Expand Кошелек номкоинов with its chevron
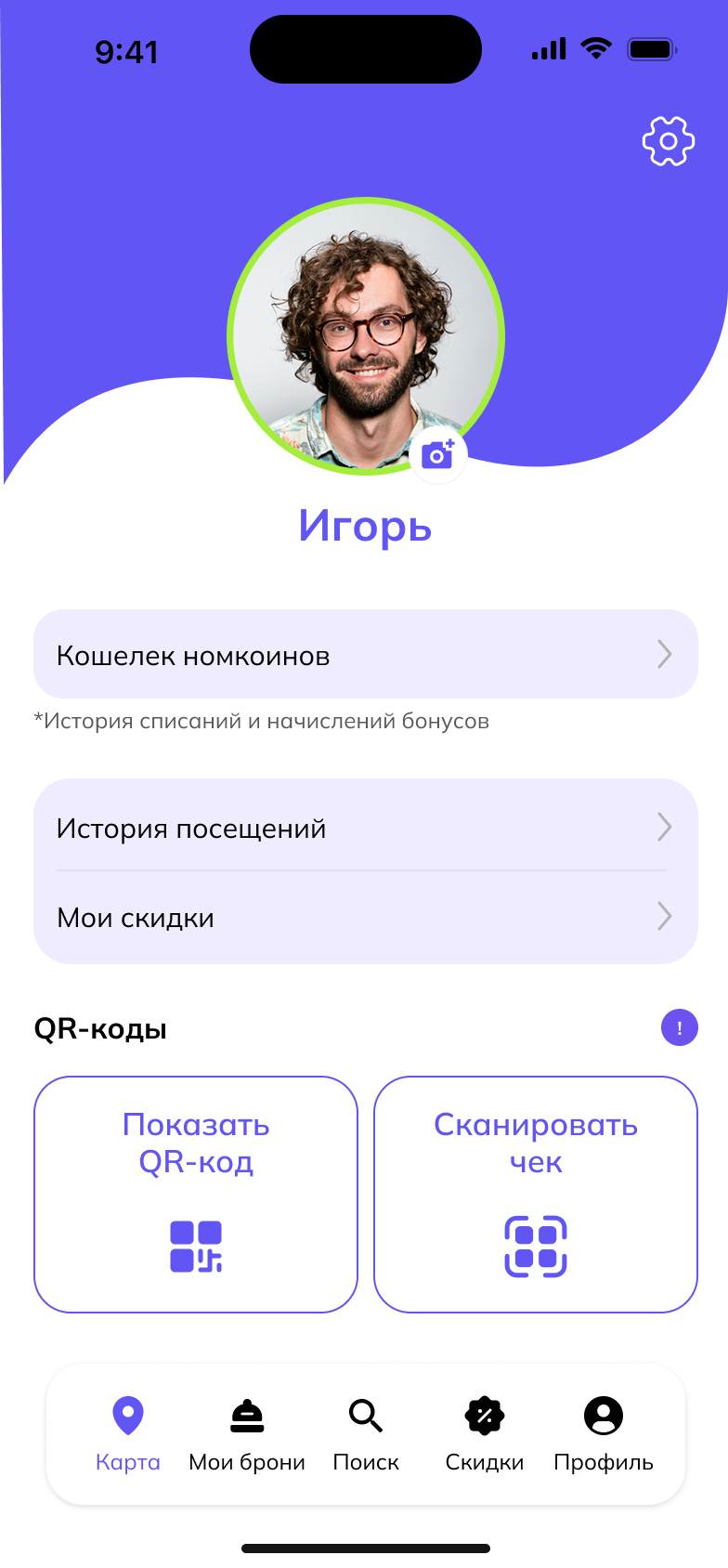This screenshot has width=728, height=1568. click(x=665, y=655)
